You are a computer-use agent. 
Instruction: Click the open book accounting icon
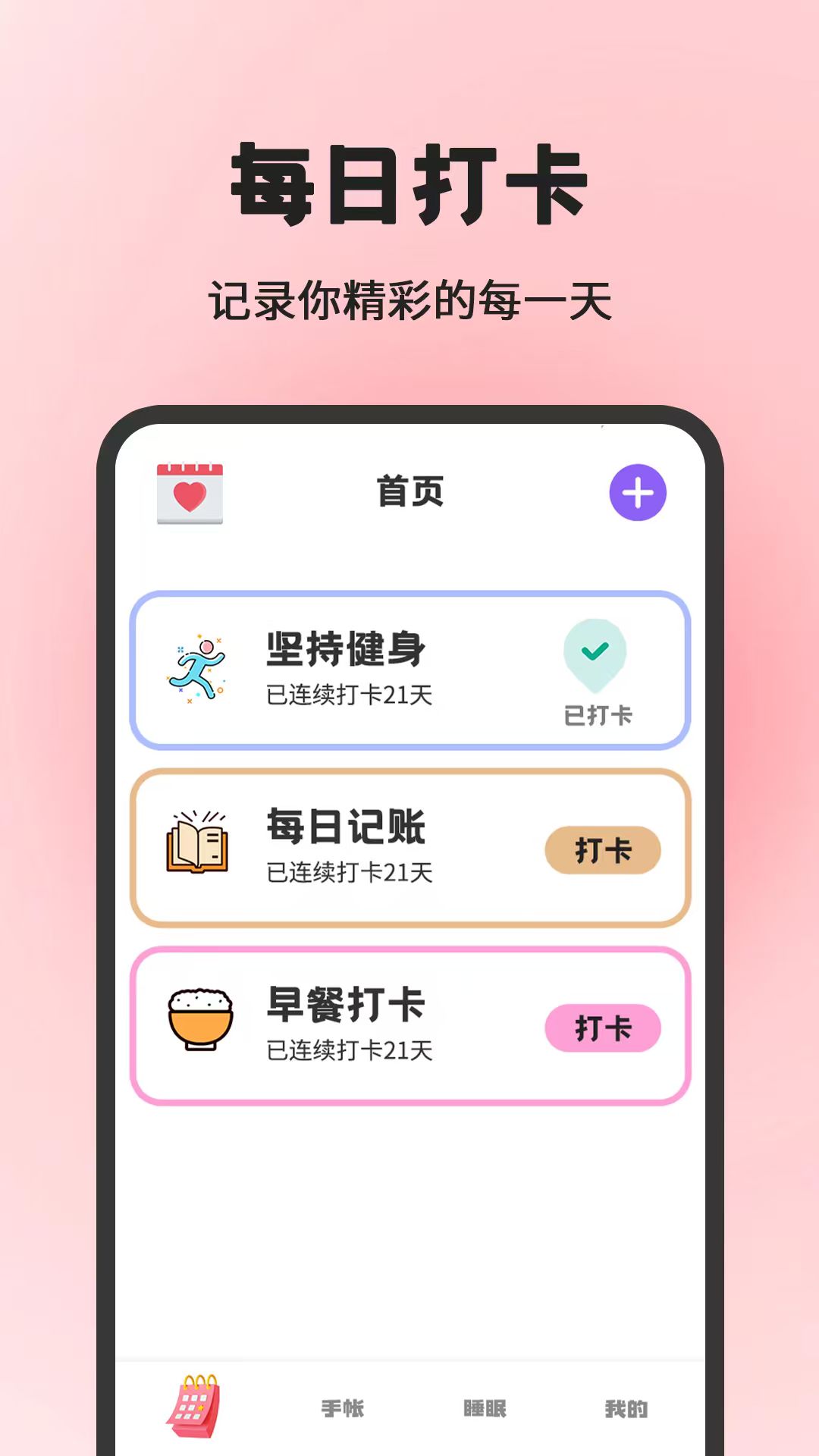[x=196, y=849]
